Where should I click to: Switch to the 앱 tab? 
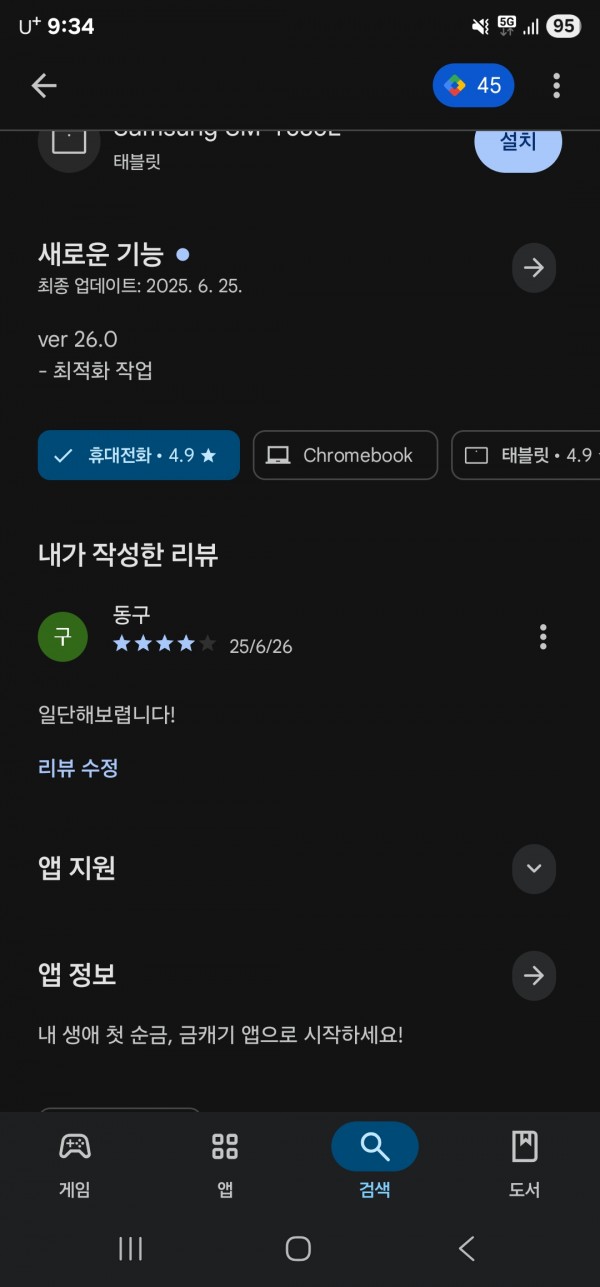click(225, 1163)
